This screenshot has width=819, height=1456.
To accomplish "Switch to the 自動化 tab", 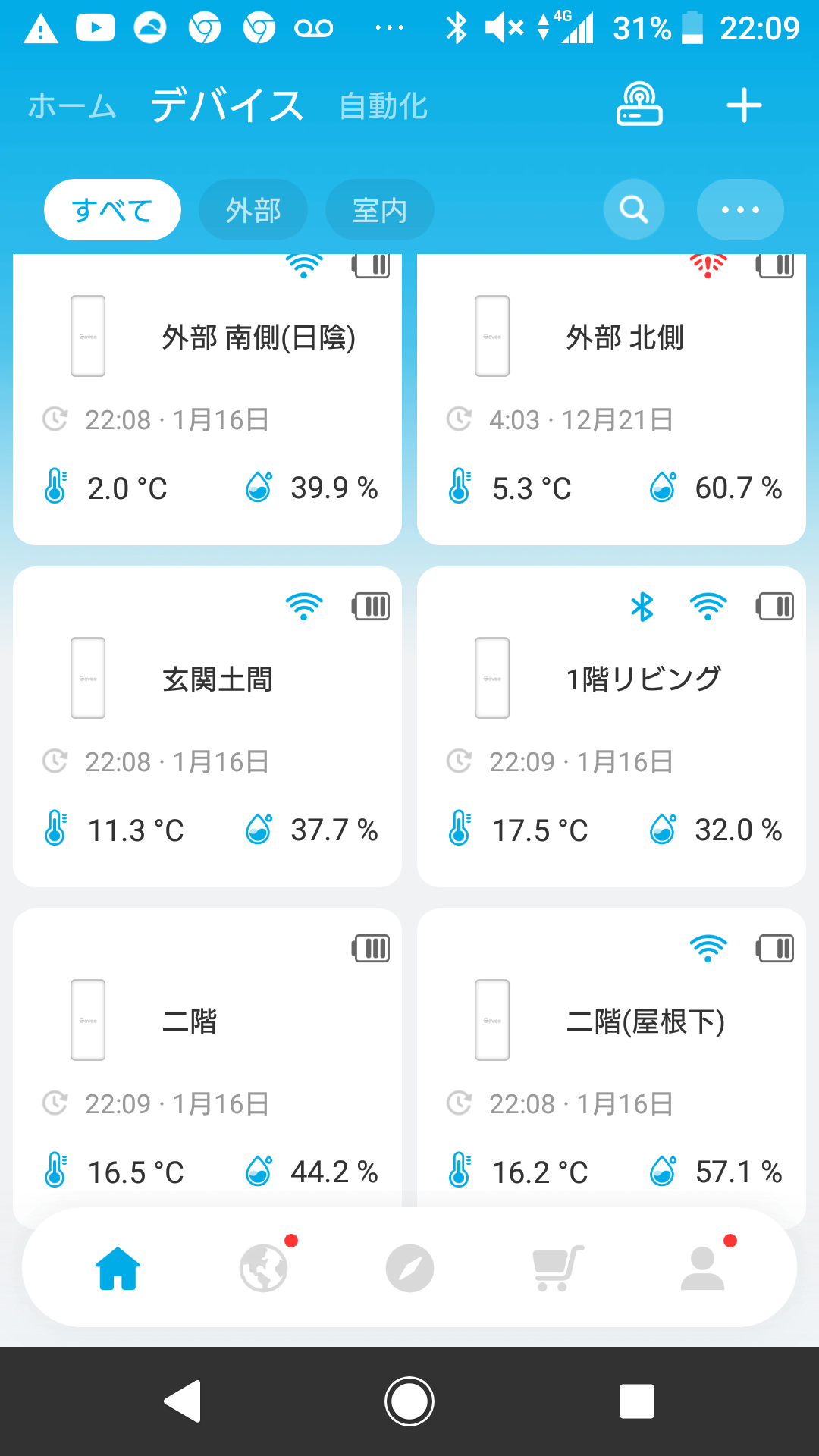I will pos(384,106).
